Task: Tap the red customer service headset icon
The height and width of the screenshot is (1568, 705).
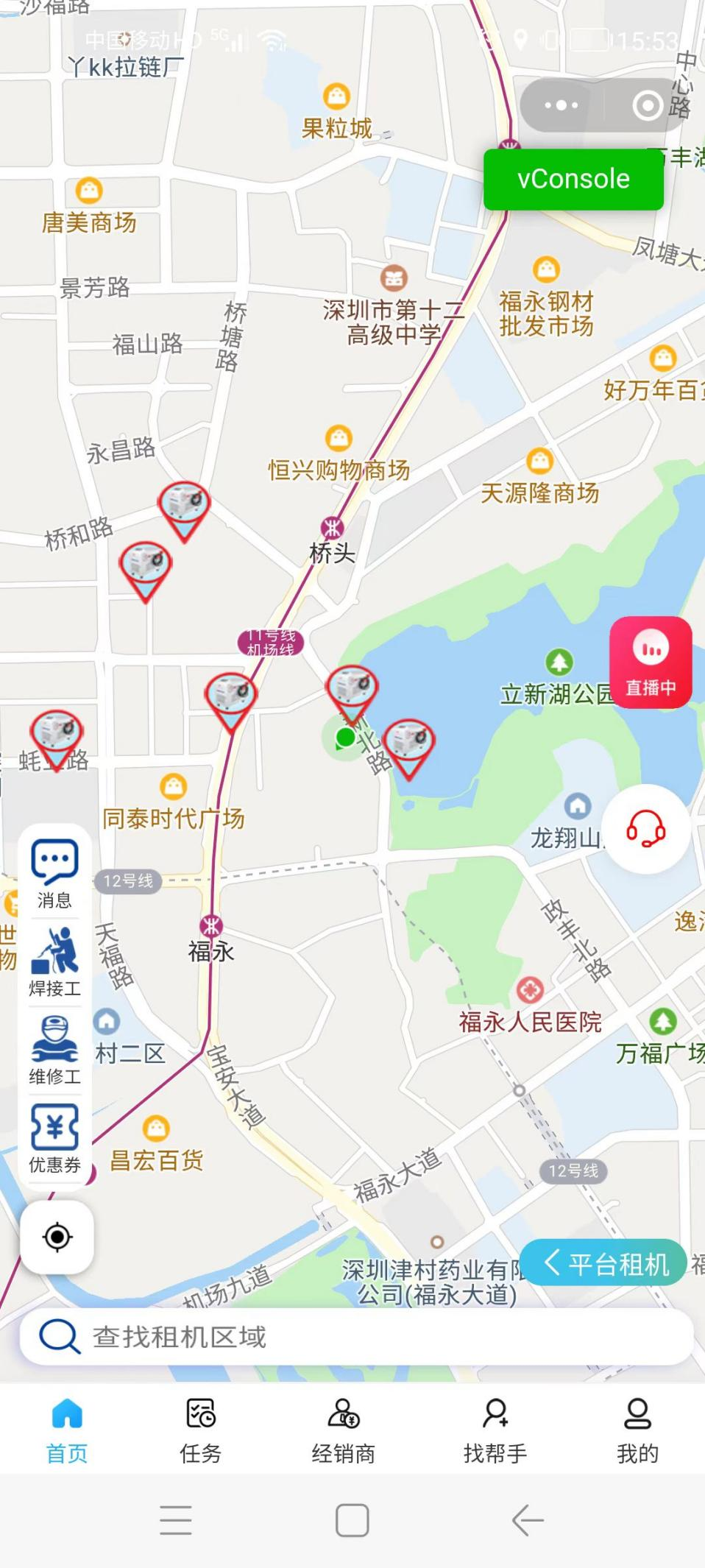Action: tap(646, 827)
